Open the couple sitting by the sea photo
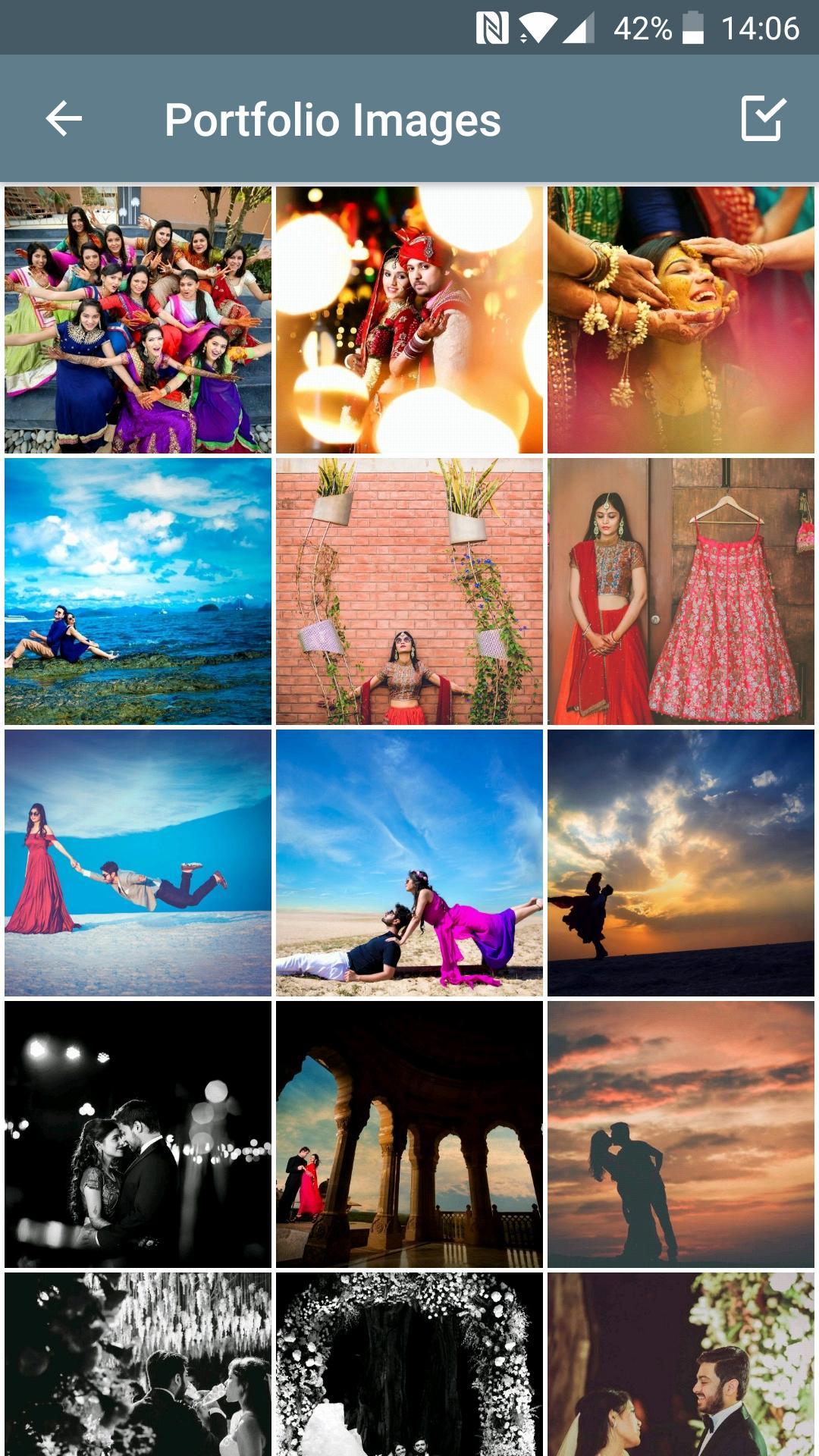 pos(138,591)
